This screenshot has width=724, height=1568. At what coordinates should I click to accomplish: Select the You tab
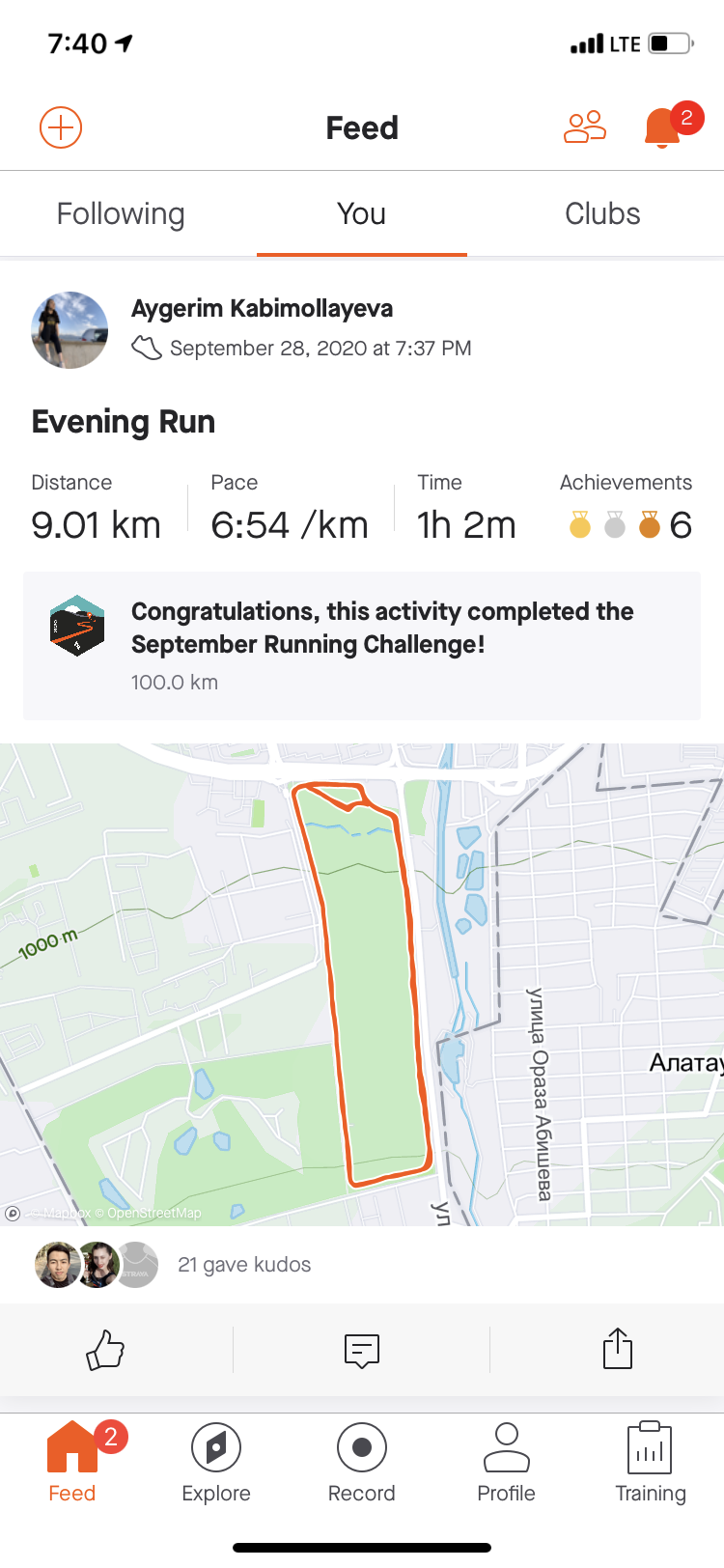click(x=362, y=214)
